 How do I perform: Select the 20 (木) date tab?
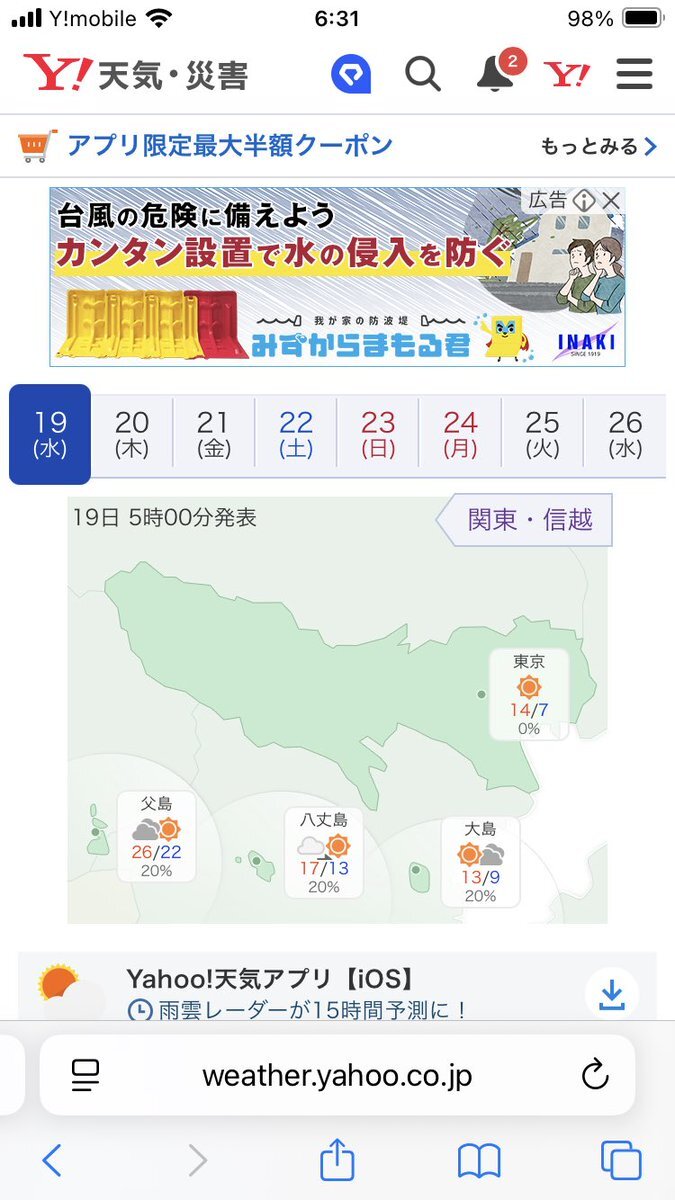[x=132, y=433]
